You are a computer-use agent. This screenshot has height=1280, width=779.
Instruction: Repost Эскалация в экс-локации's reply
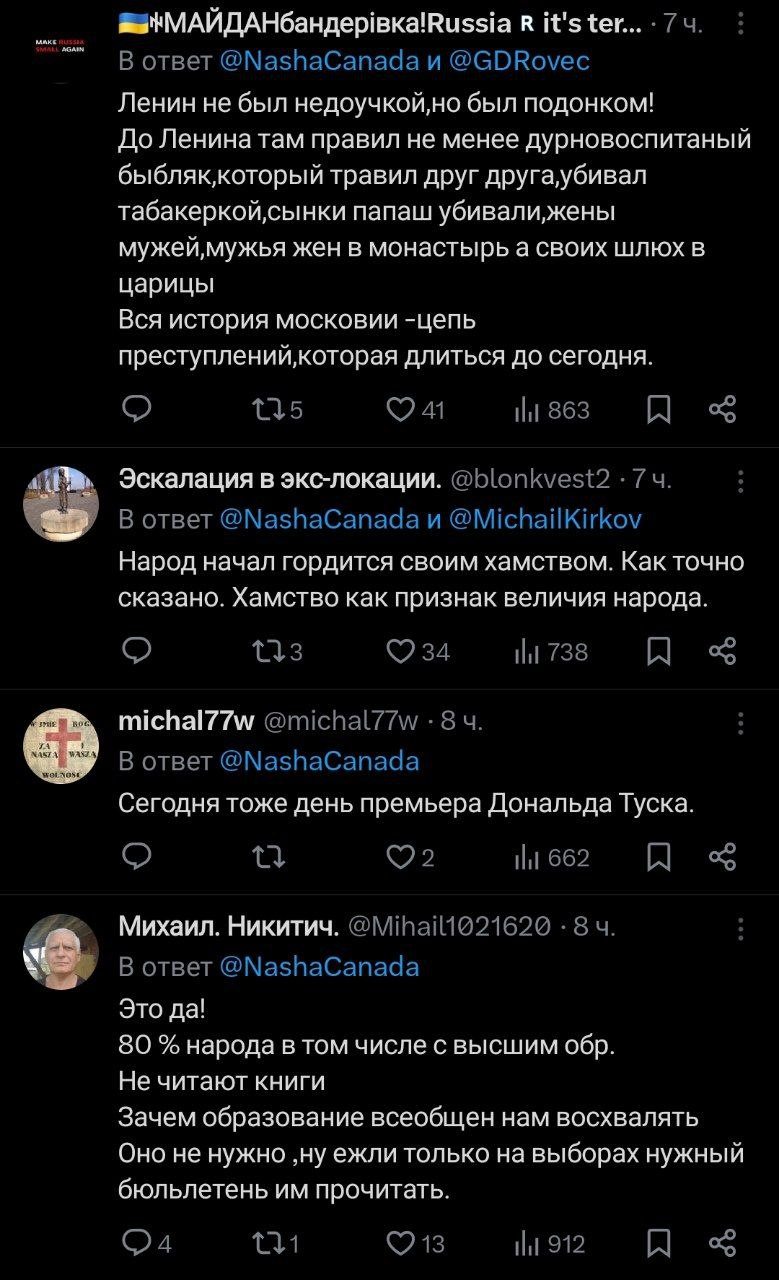268,652
